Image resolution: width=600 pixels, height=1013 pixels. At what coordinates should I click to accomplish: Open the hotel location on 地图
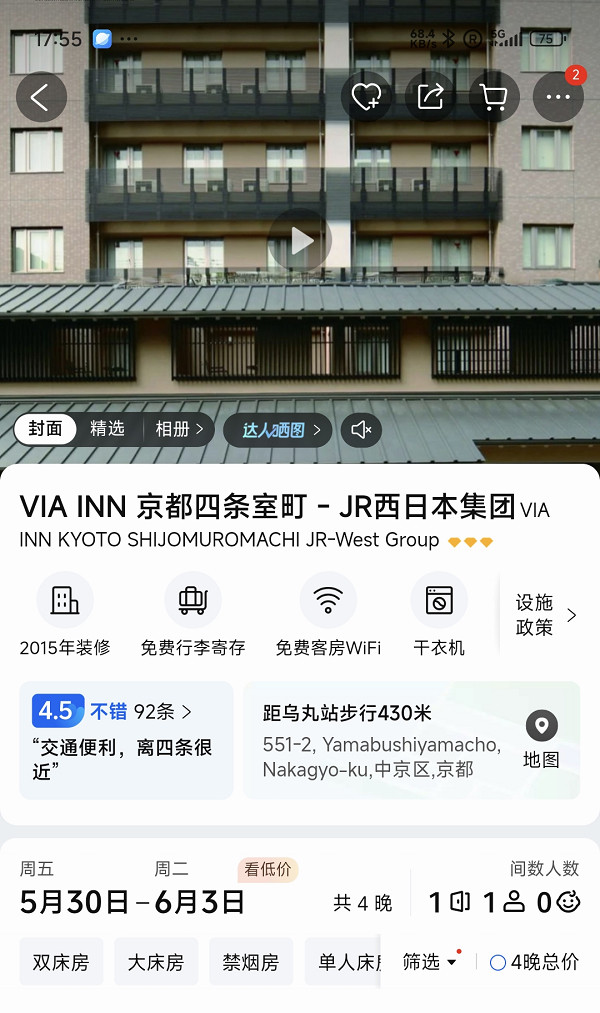(x=541, y=739)
